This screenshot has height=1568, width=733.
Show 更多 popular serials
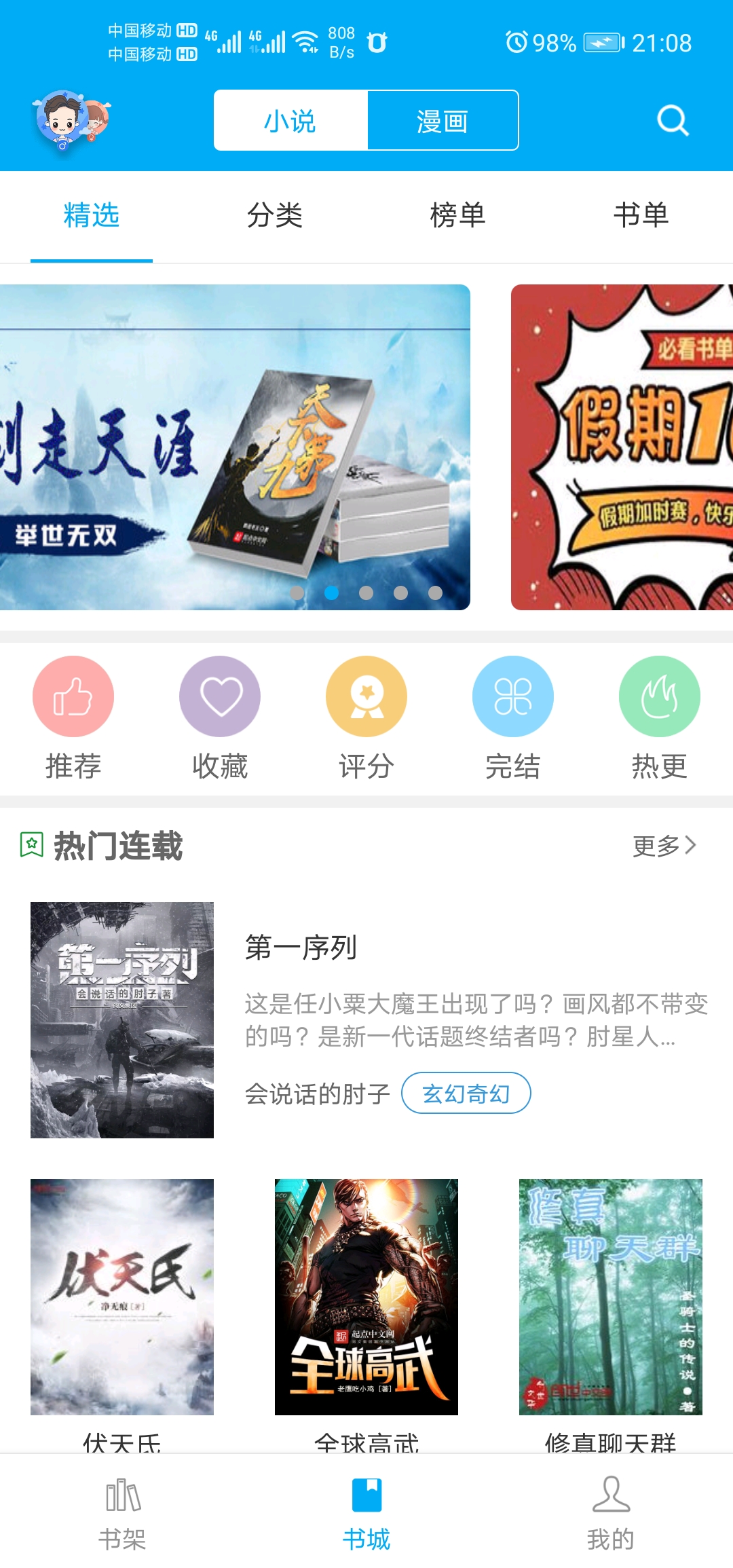point(664,846)
